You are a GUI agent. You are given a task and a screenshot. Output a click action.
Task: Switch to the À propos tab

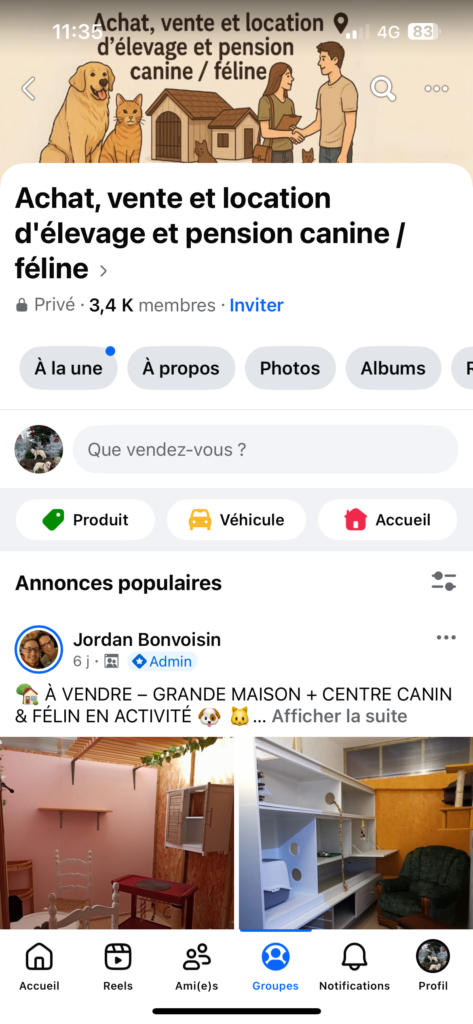181,368
